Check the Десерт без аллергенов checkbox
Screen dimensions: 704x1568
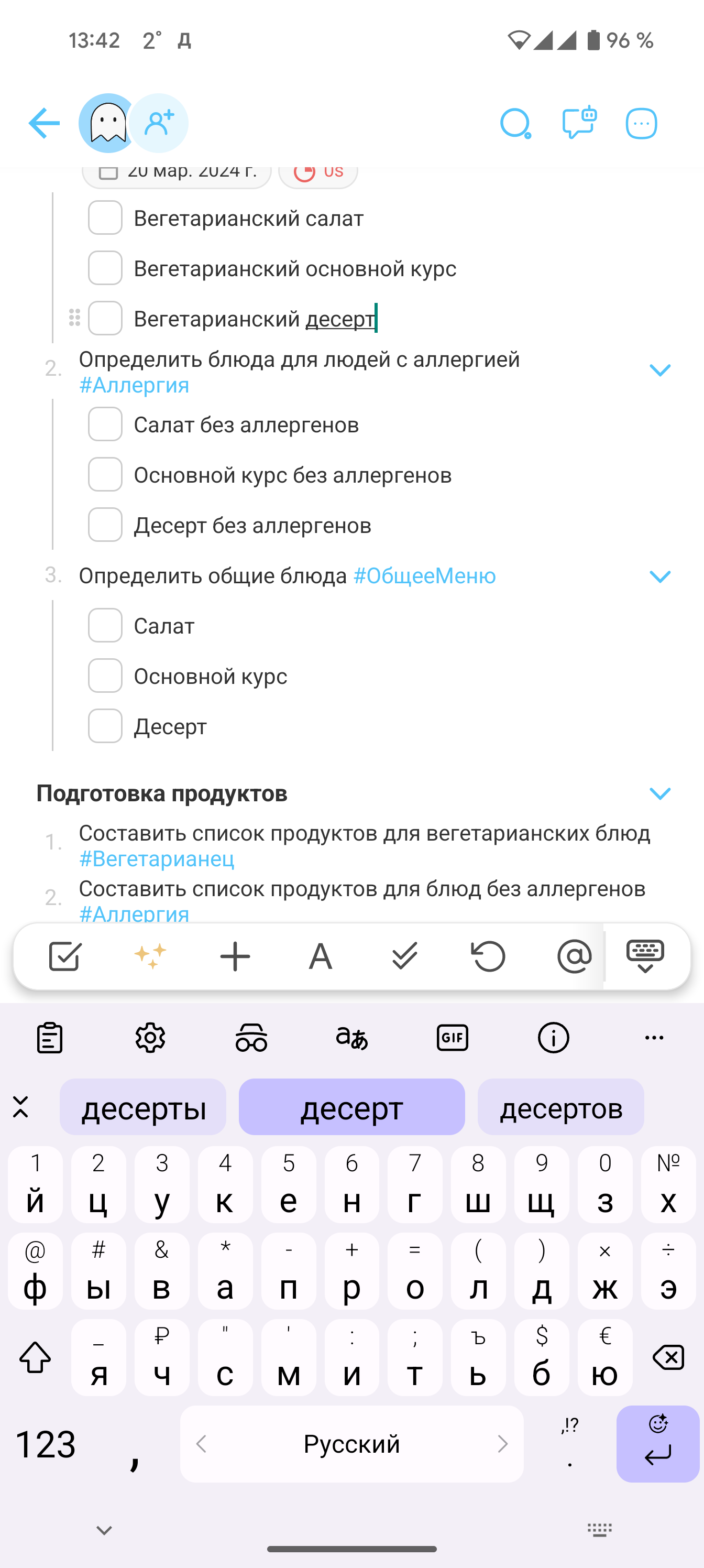coord(105,525)
